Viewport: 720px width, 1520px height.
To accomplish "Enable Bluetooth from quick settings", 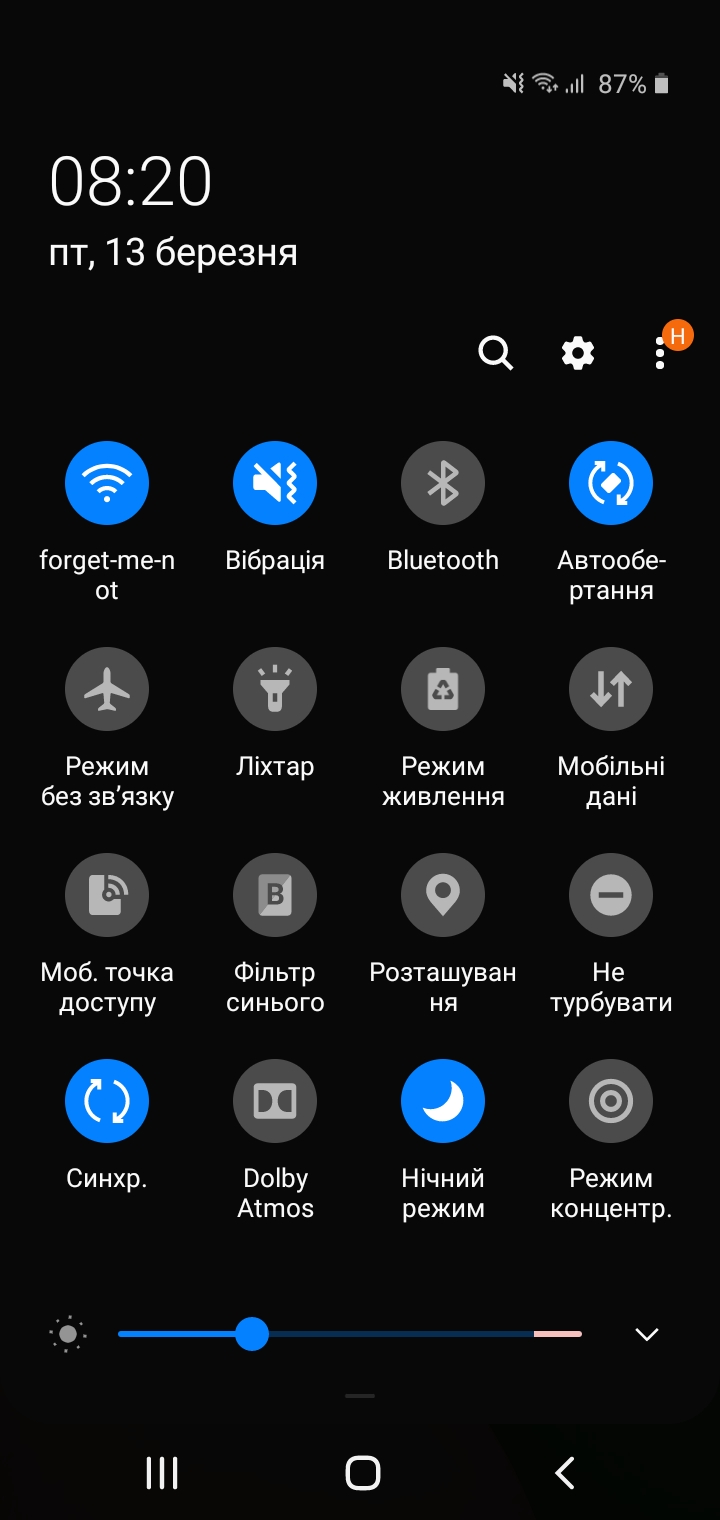I will [x=443, y=482].
